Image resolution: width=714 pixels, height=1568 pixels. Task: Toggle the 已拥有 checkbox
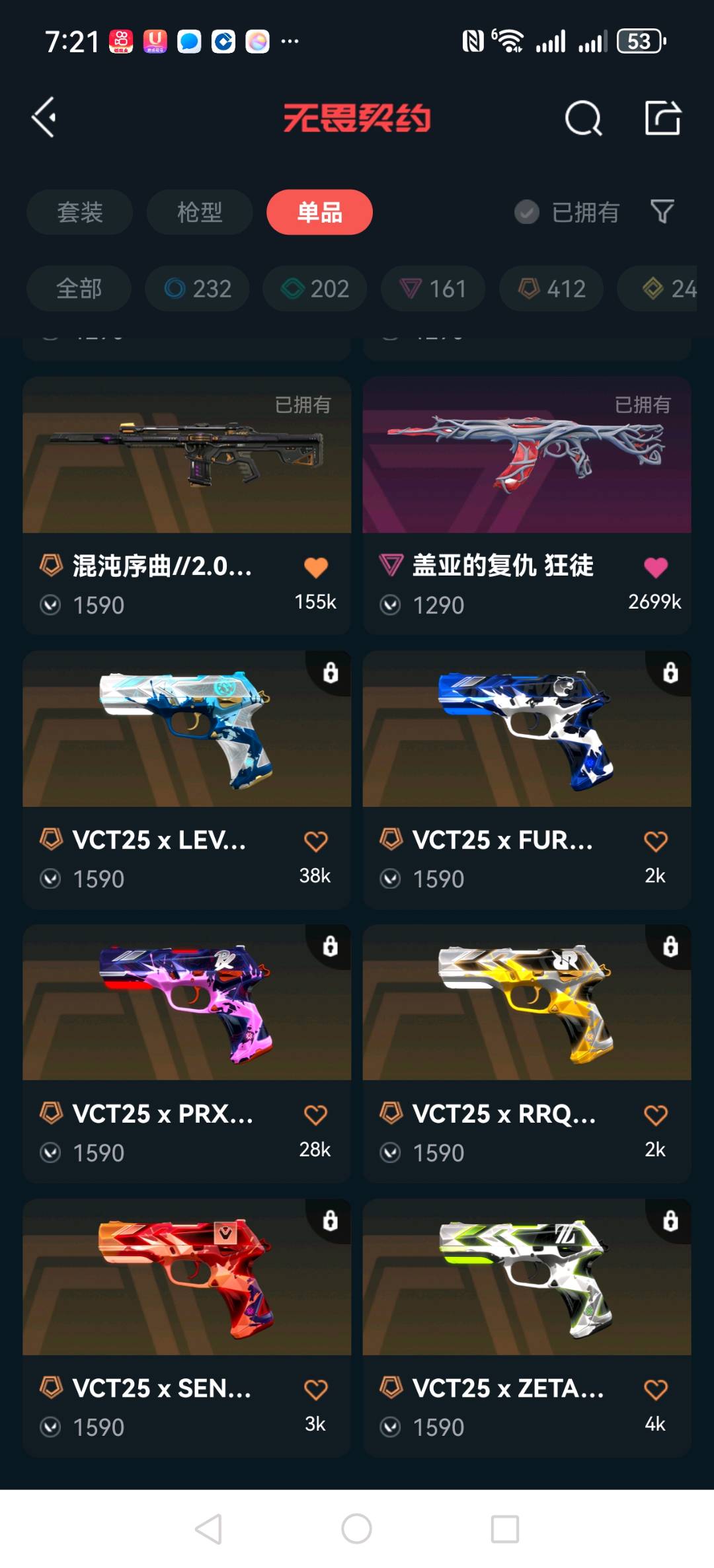point(527,212)
